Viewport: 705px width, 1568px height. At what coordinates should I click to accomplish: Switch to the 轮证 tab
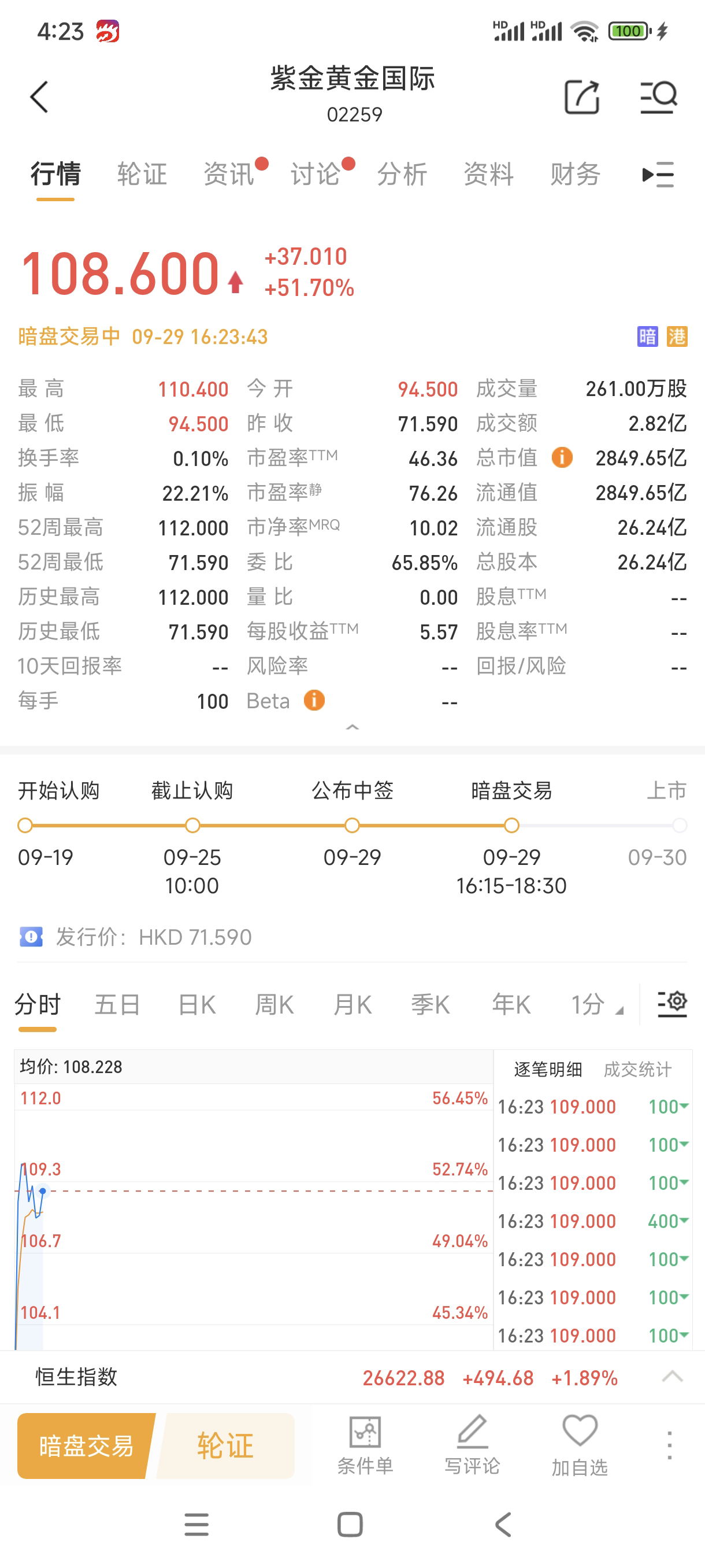tap(142, 174)
